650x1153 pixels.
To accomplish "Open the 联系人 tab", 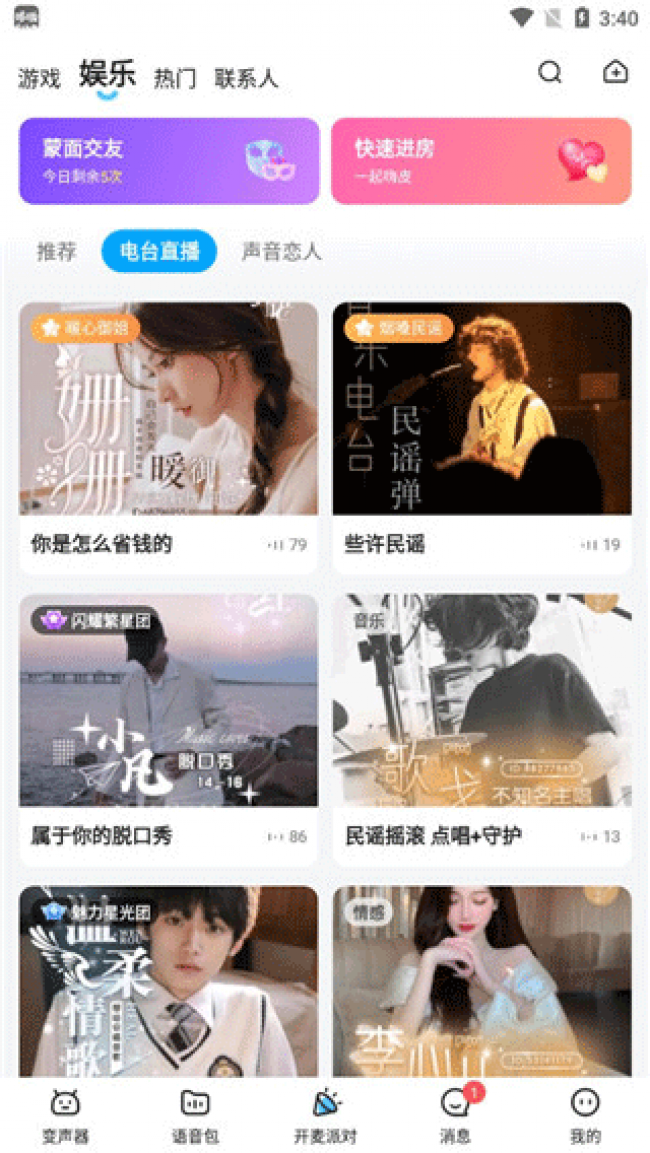I will pos(246,79).
